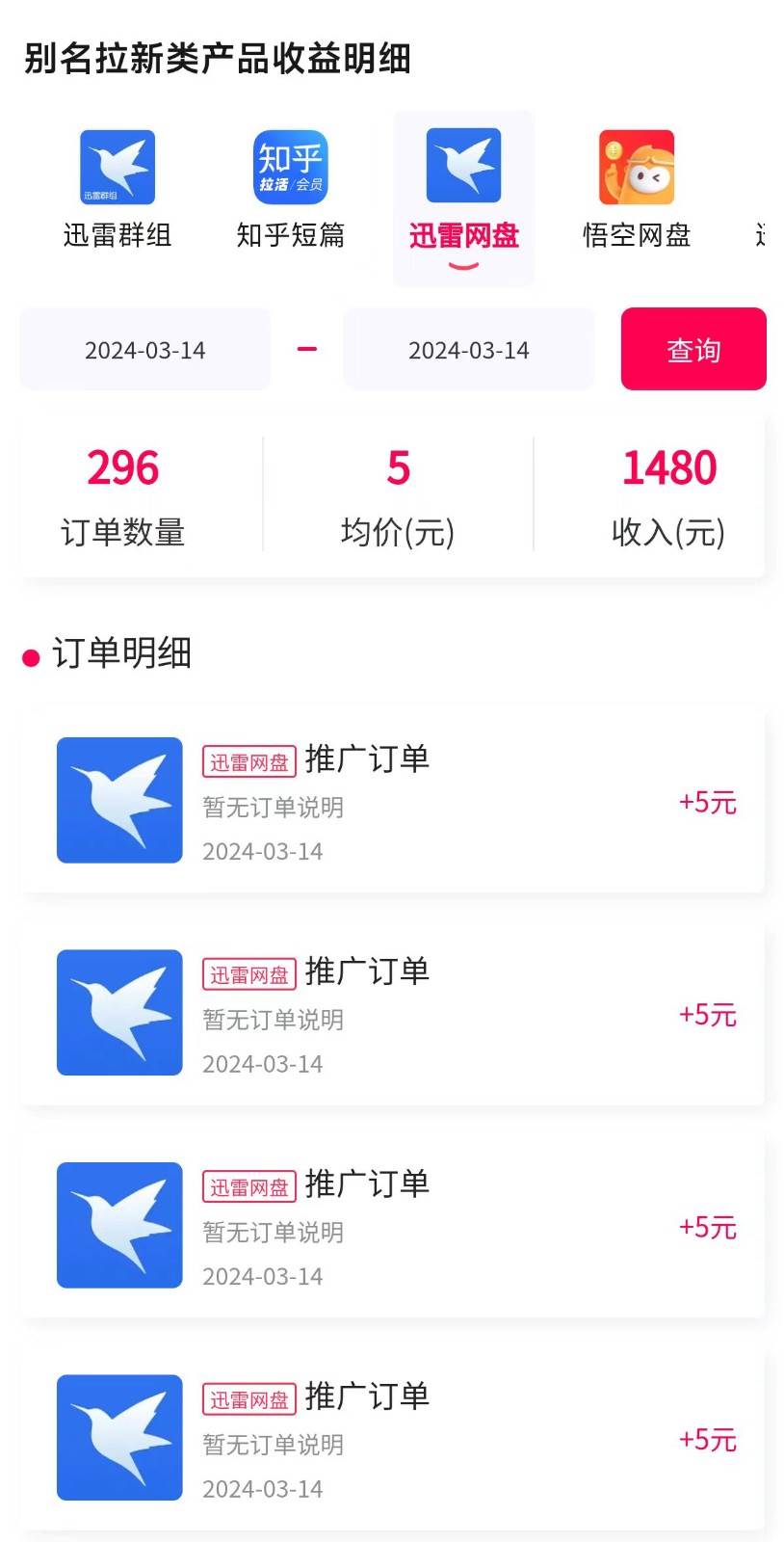Tap the red bullet beside 订单明细
This screenshot has height=1542, width=784.
point(31,655)
